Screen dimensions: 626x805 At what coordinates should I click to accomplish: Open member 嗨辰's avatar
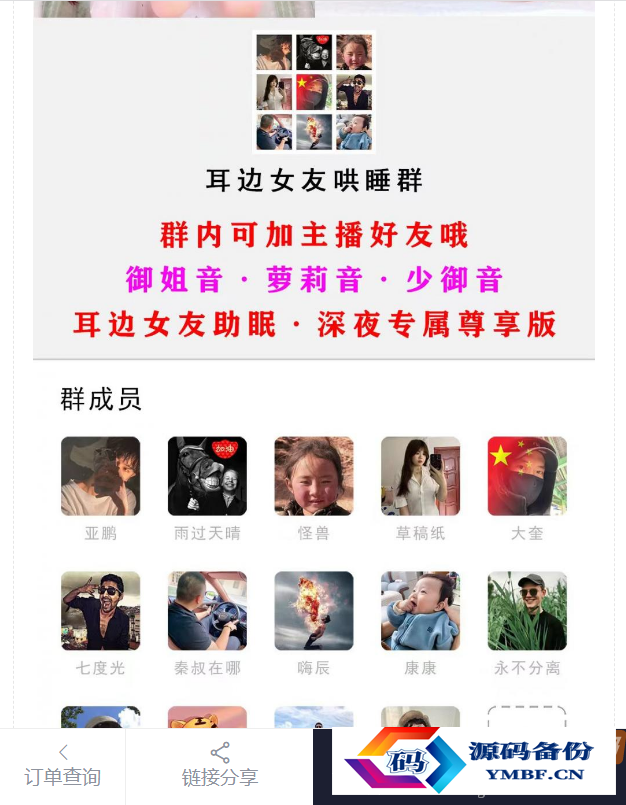pos(314,611)
